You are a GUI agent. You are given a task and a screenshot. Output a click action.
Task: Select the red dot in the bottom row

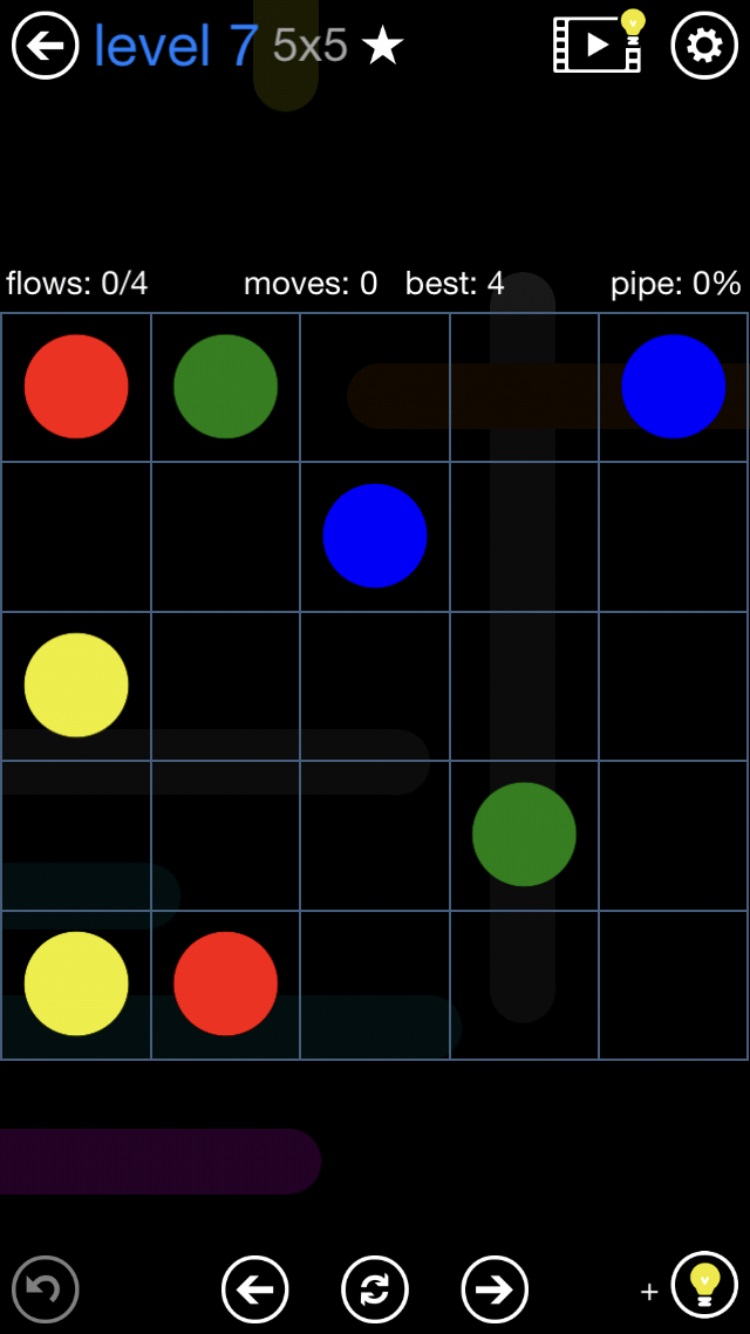(x=225, y=983)
